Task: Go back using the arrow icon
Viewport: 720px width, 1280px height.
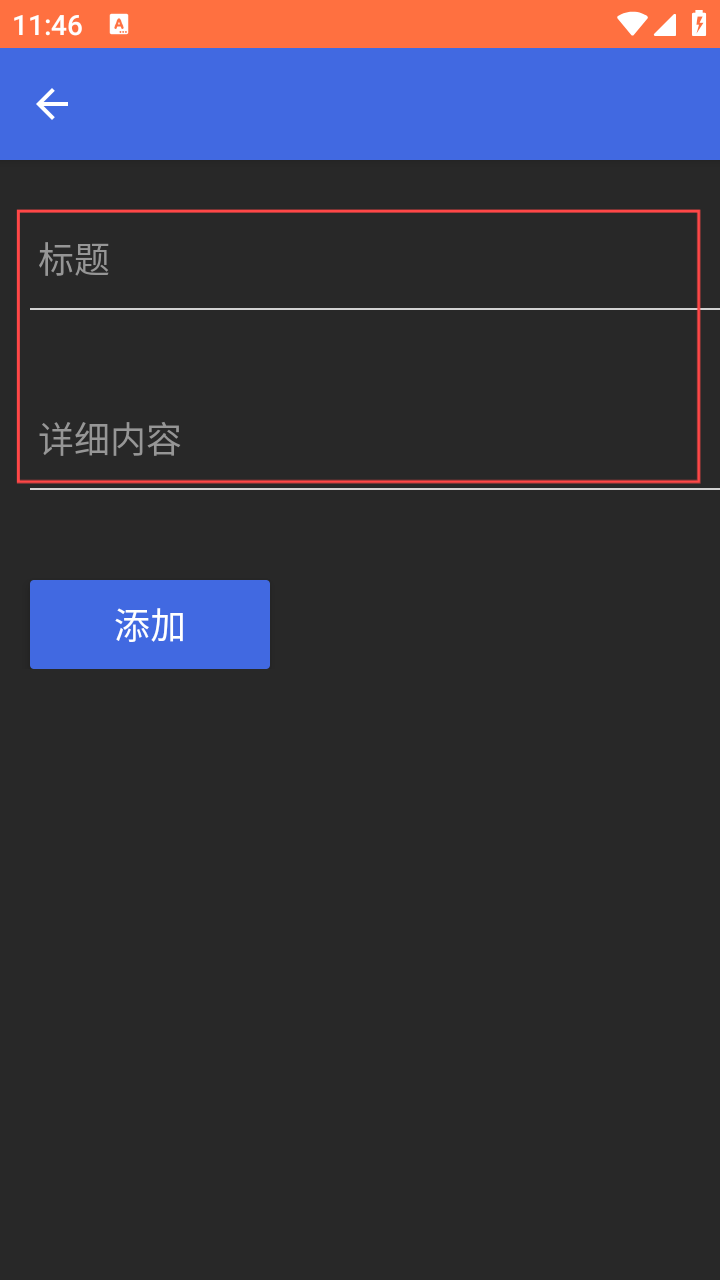Action: [52, 104]
